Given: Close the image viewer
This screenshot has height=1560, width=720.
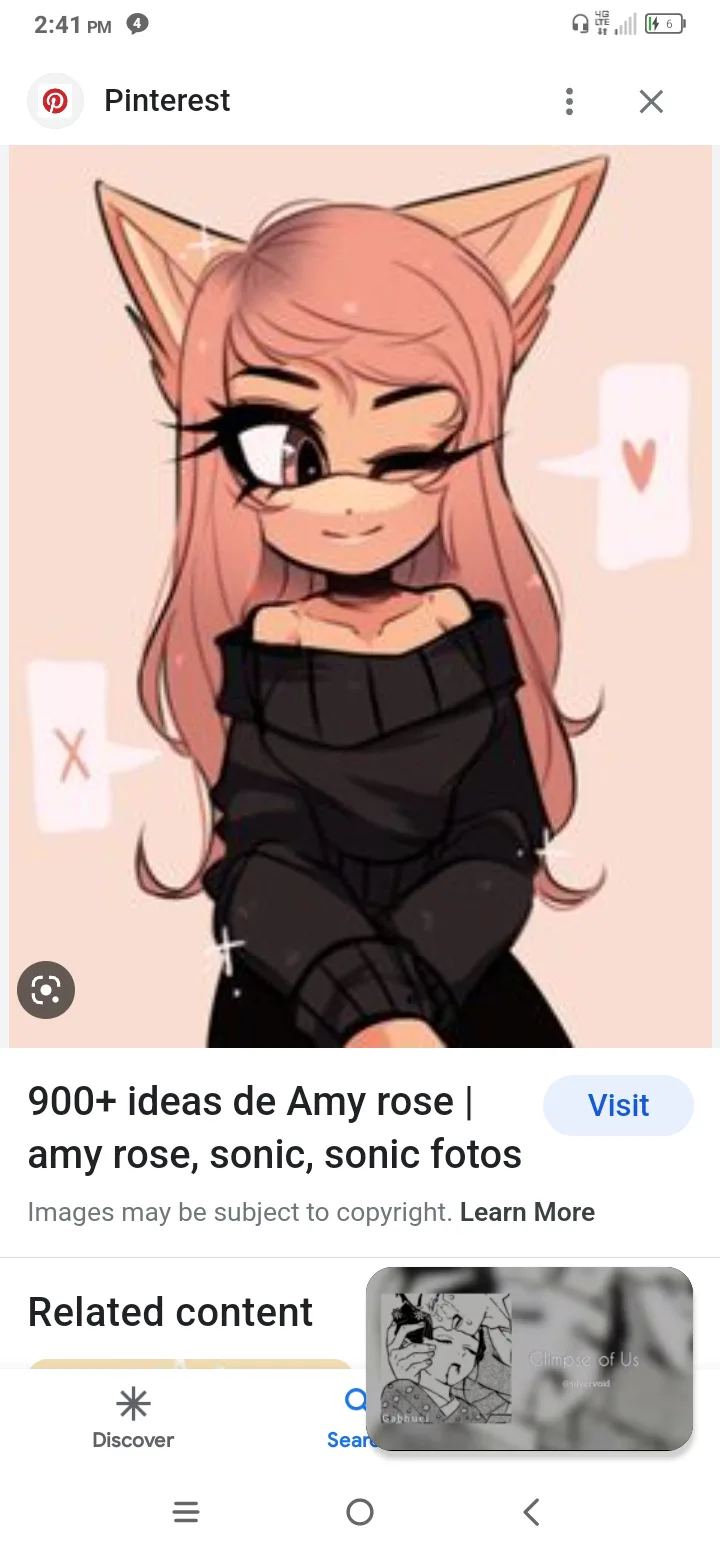Looking at the screenshot, I should point(651,101).
